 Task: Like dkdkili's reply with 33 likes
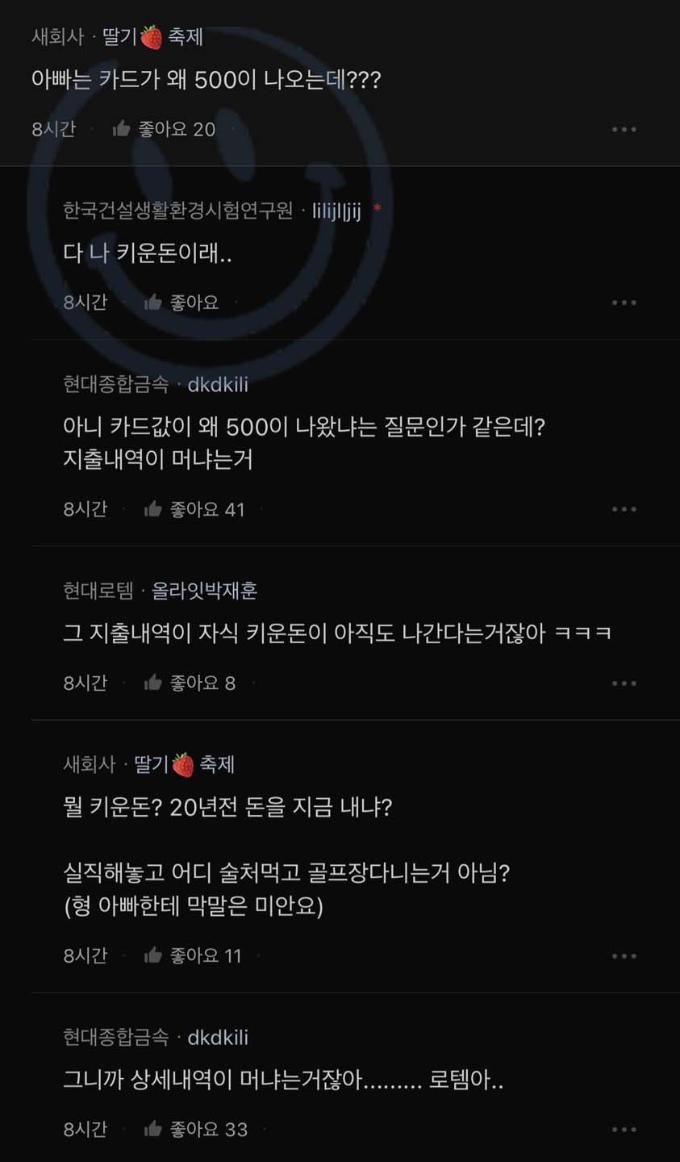(x=153, y=1129)
